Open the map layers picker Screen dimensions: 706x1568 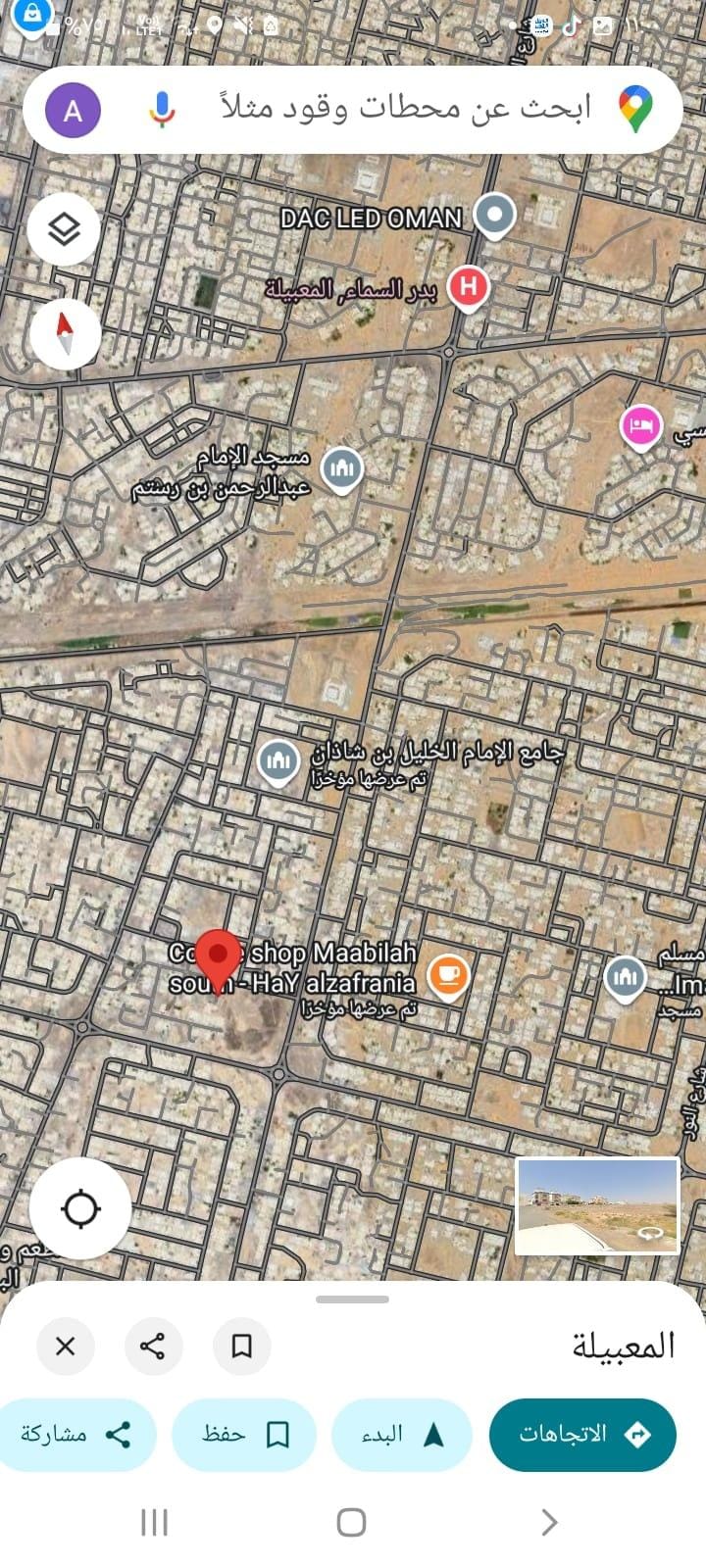(x=63, y=228)
